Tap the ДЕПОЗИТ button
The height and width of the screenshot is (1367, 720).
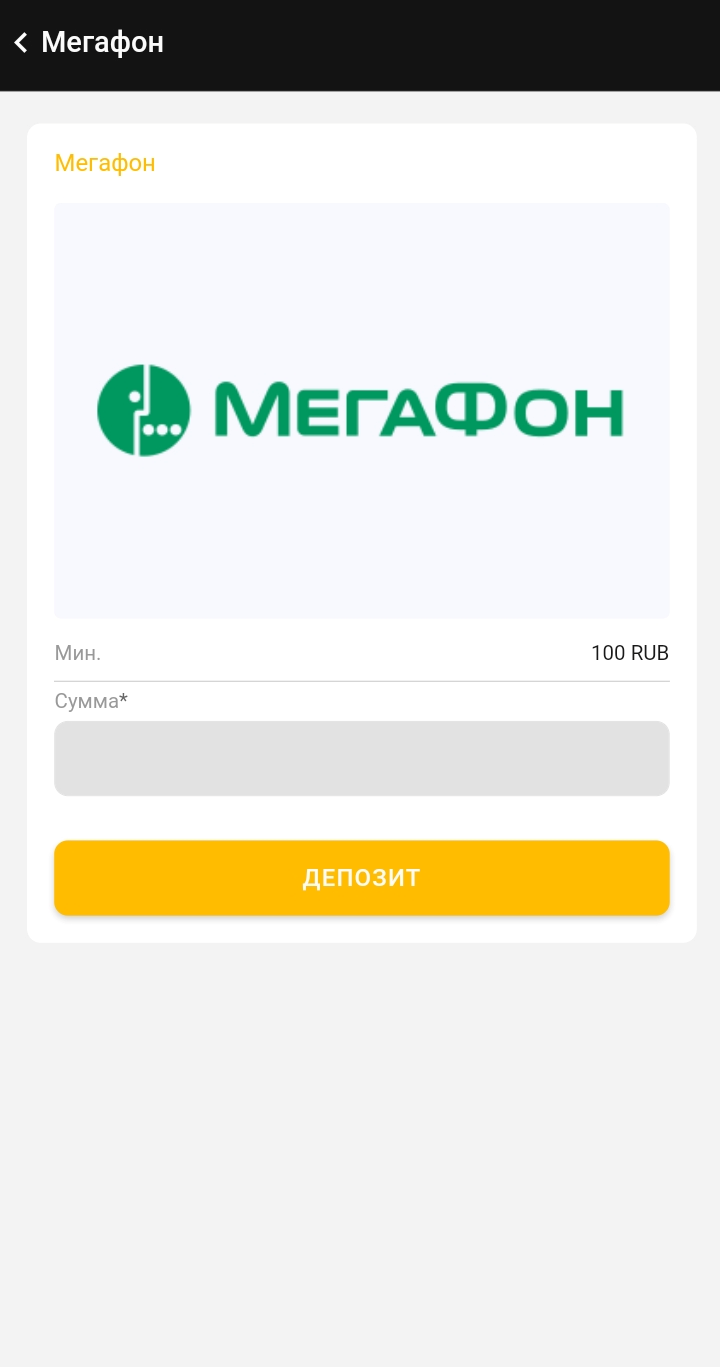point(361,877)
